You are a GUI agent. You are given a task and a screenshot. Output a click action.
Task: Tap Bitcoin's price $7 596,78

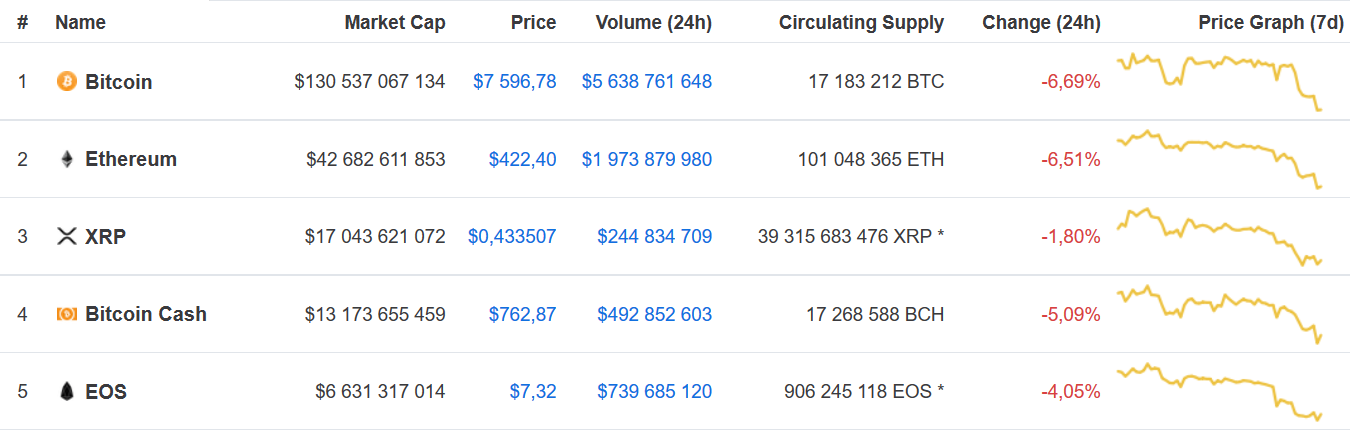click(x=514, y=82)
